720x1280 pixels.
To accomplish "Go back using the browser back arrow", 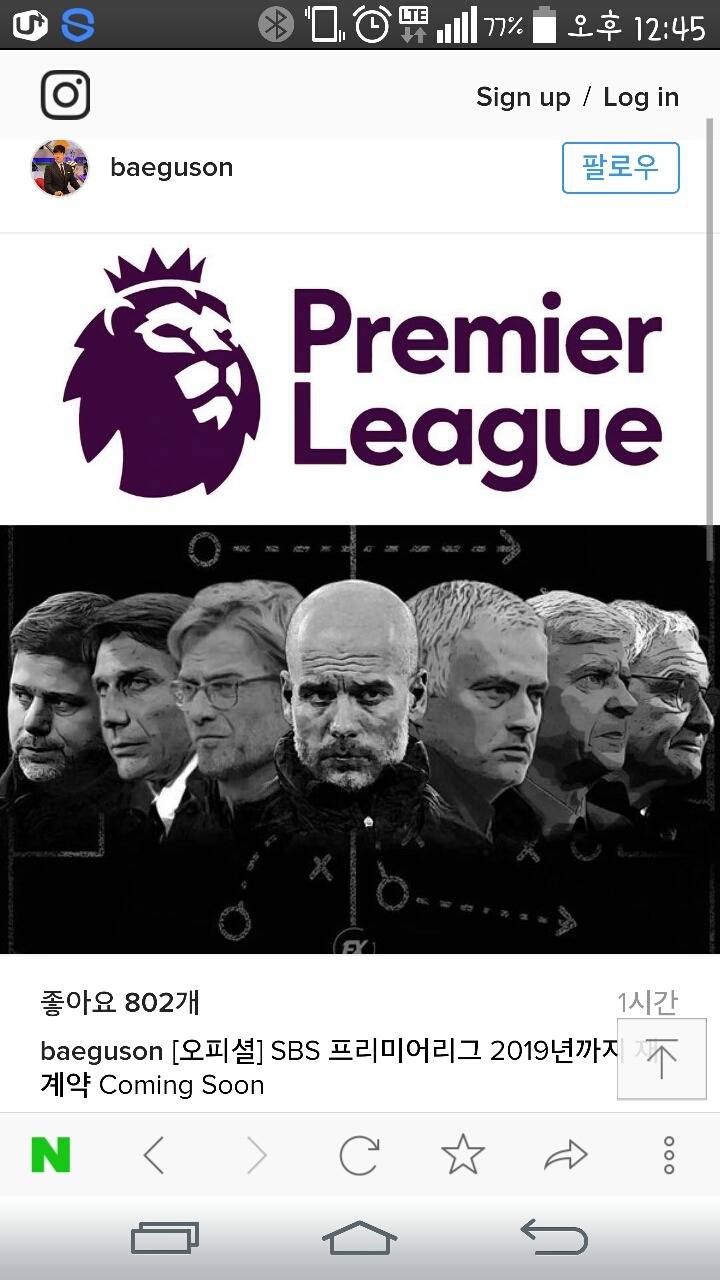I will coord(155,1155).
